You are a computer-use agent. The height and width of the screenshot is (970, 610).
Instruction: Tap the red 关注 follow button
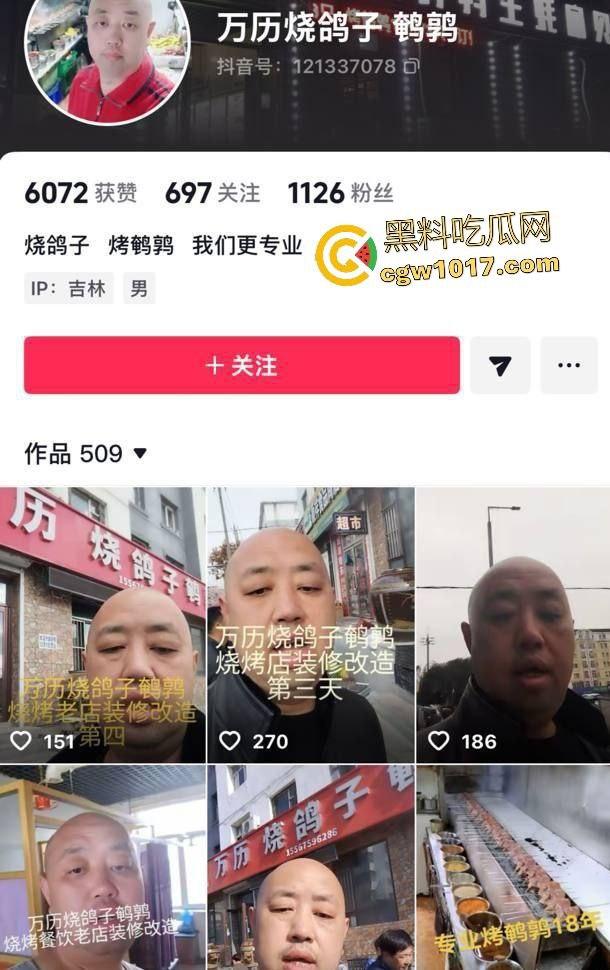[x=242, y=365]
